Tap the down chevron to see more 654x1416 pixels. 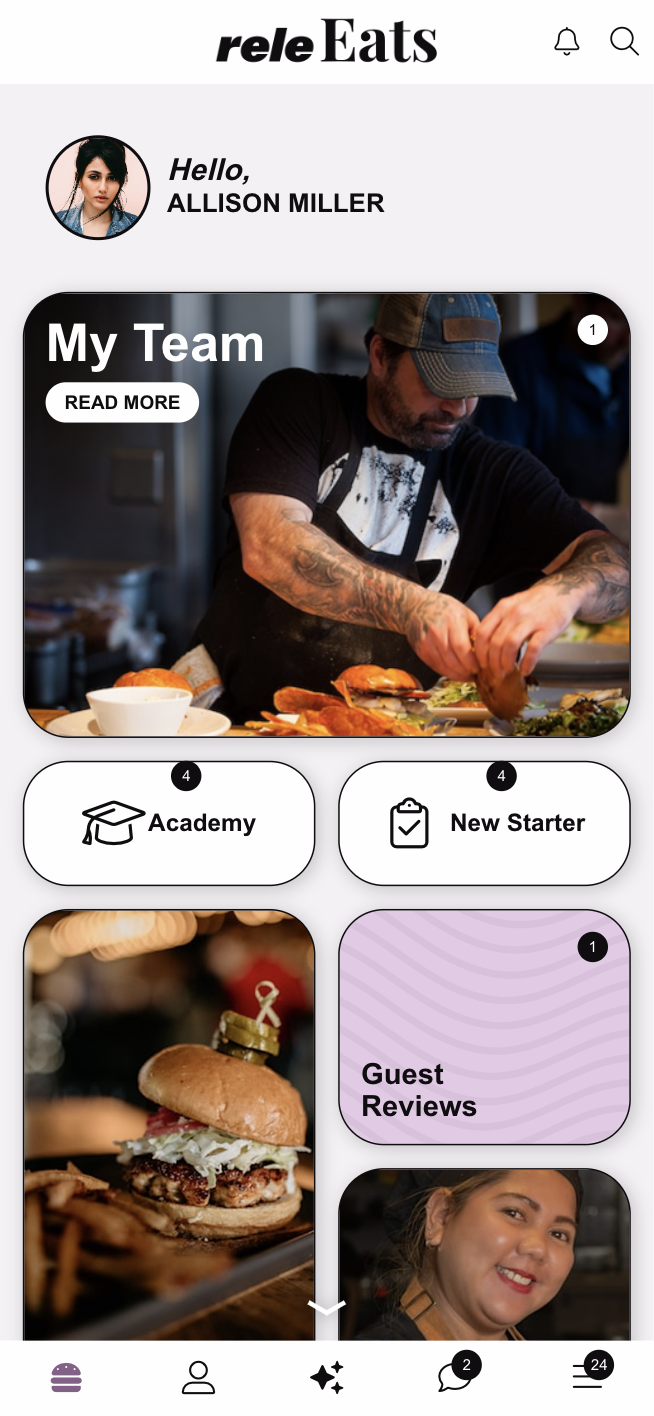pyautogui.click(x=327, y=1307)
